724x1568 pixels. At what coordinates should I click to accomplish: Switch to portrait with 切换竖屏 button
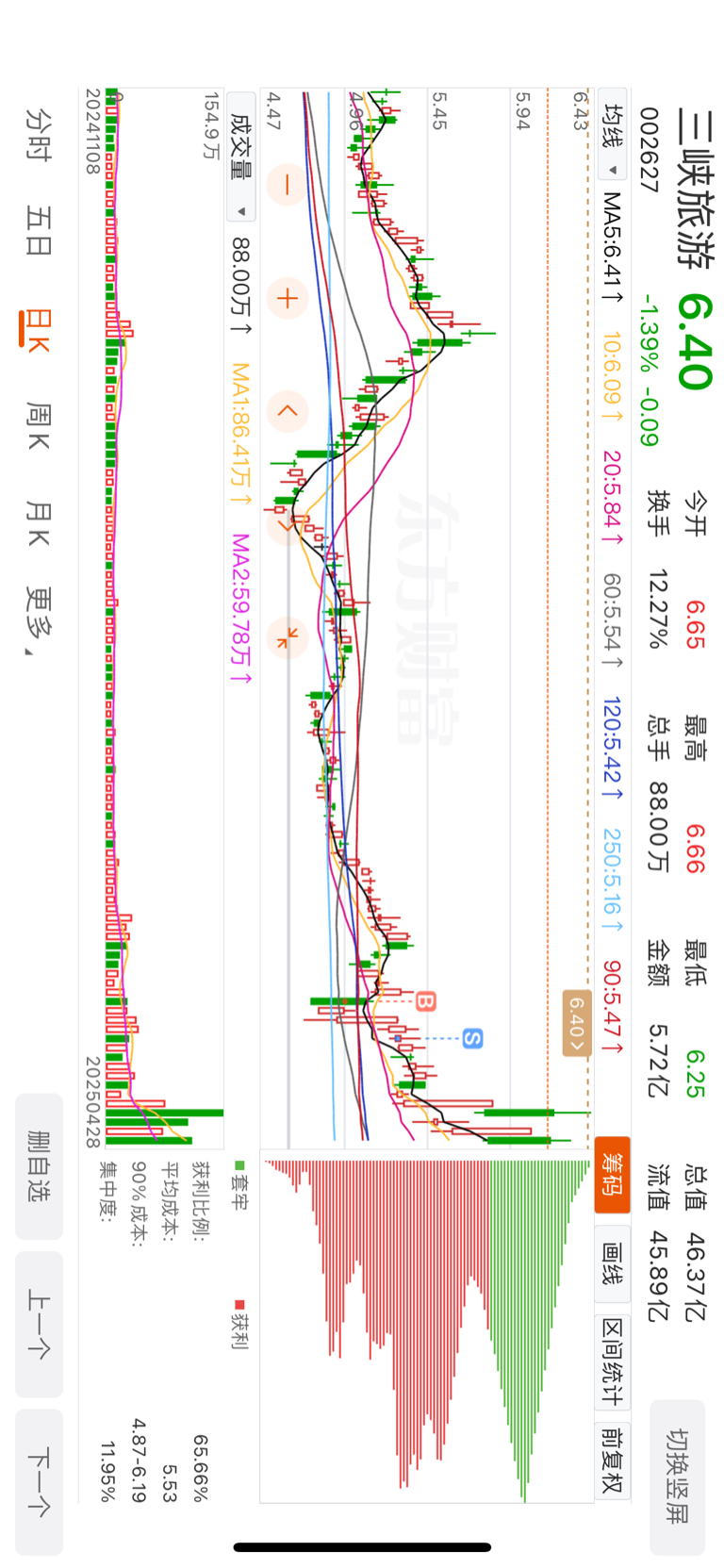(678, 1477)
